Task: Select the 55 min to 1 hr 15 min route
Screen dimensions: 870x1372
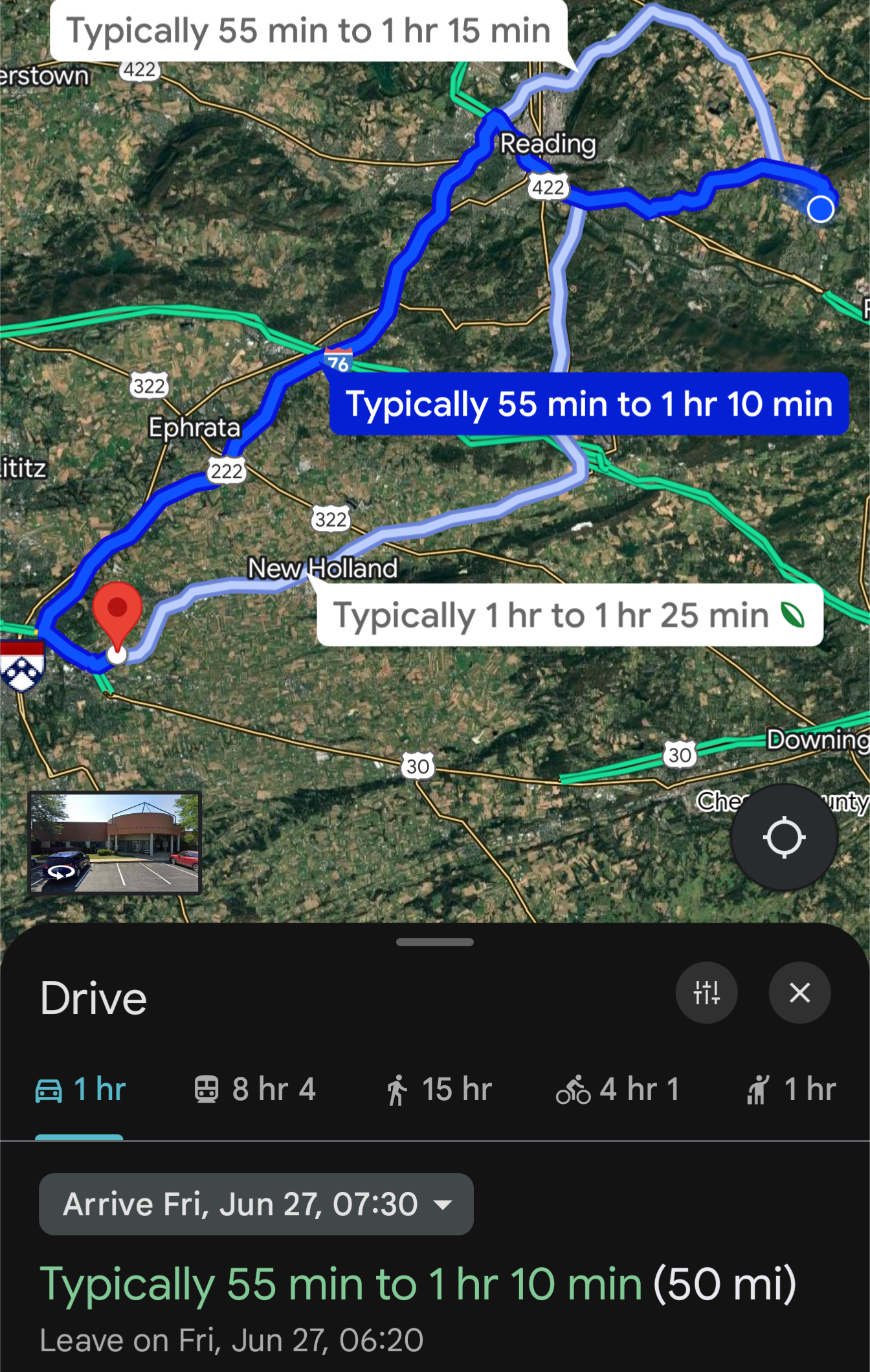Action: pos(309,31)
